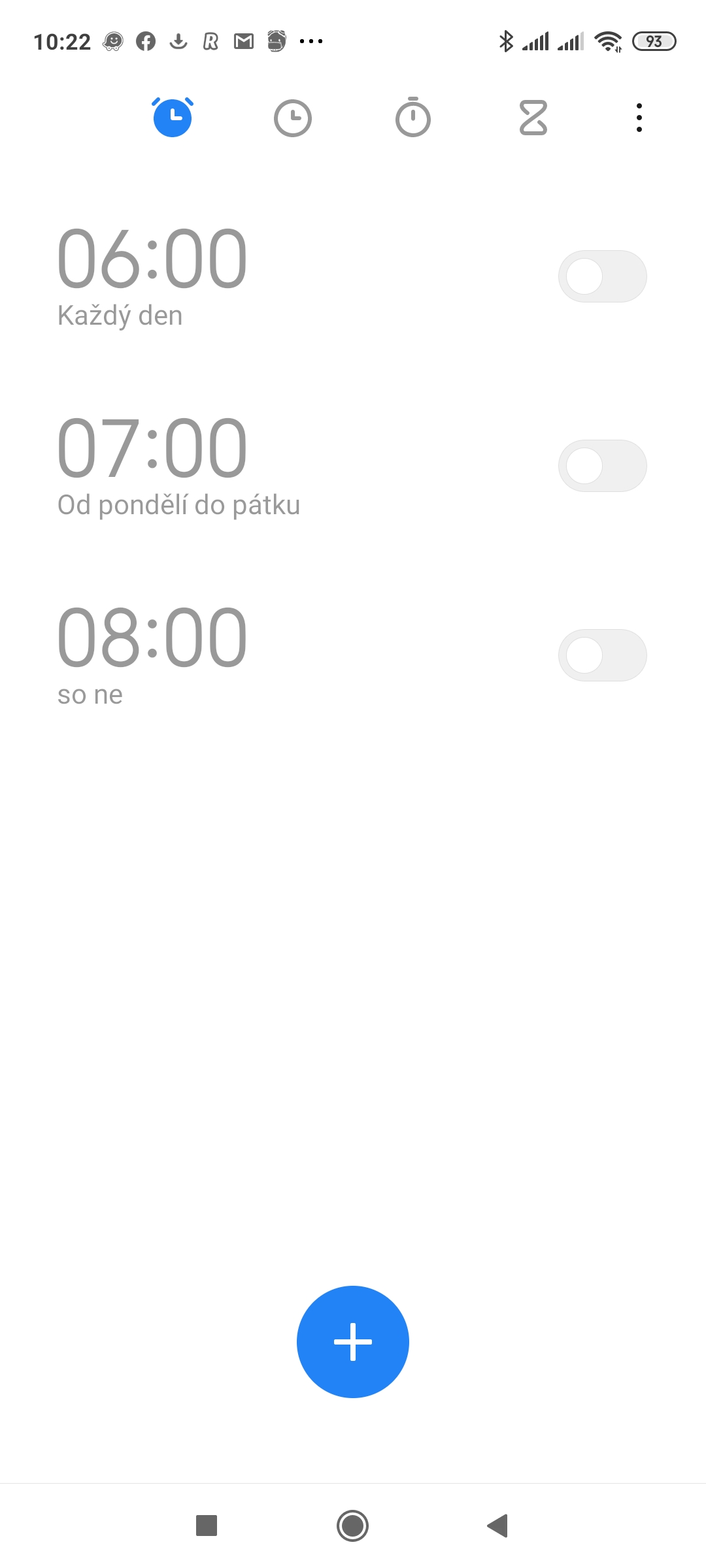The image size is (706, 1568).
Task: Tap the system home button
Action: pos(353,1526)
